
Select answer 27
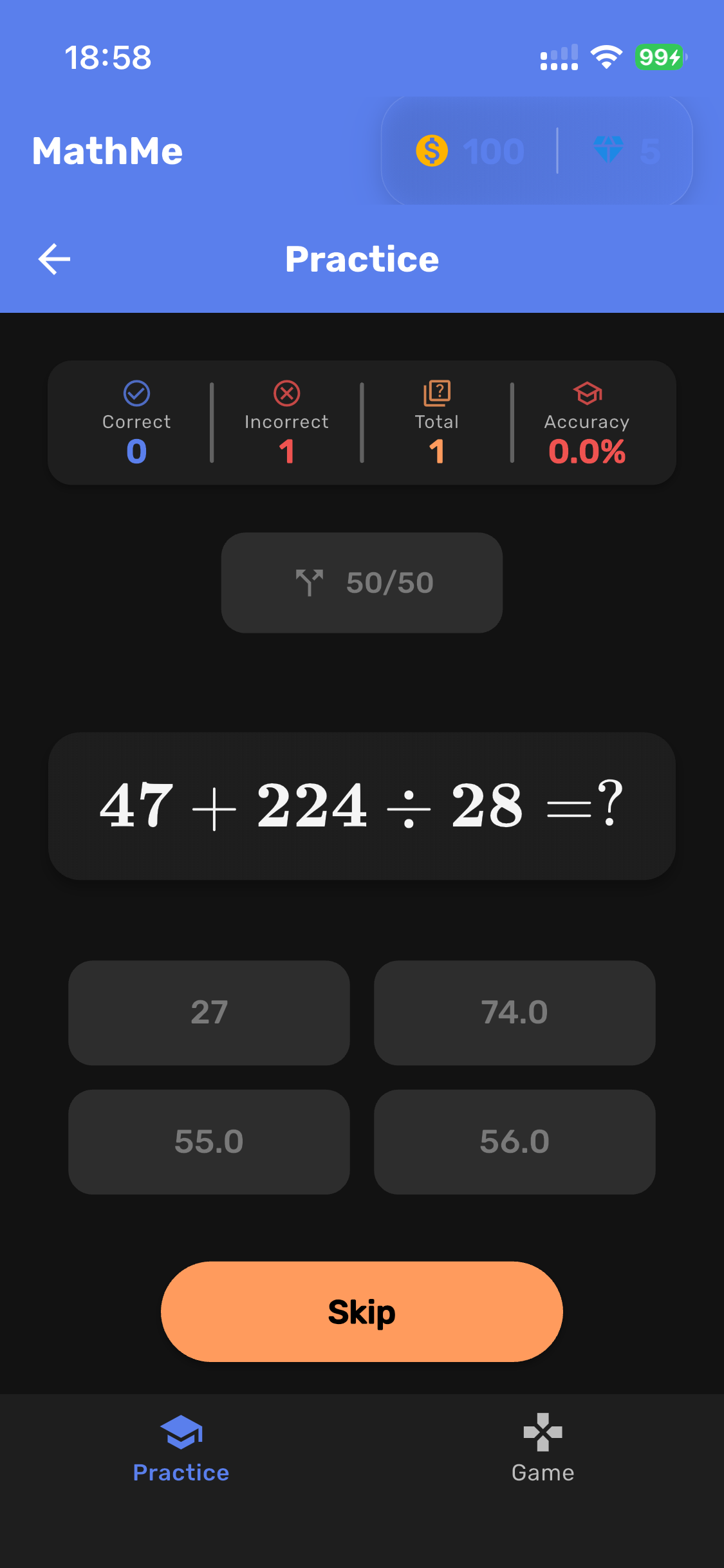click(209, 1013)
